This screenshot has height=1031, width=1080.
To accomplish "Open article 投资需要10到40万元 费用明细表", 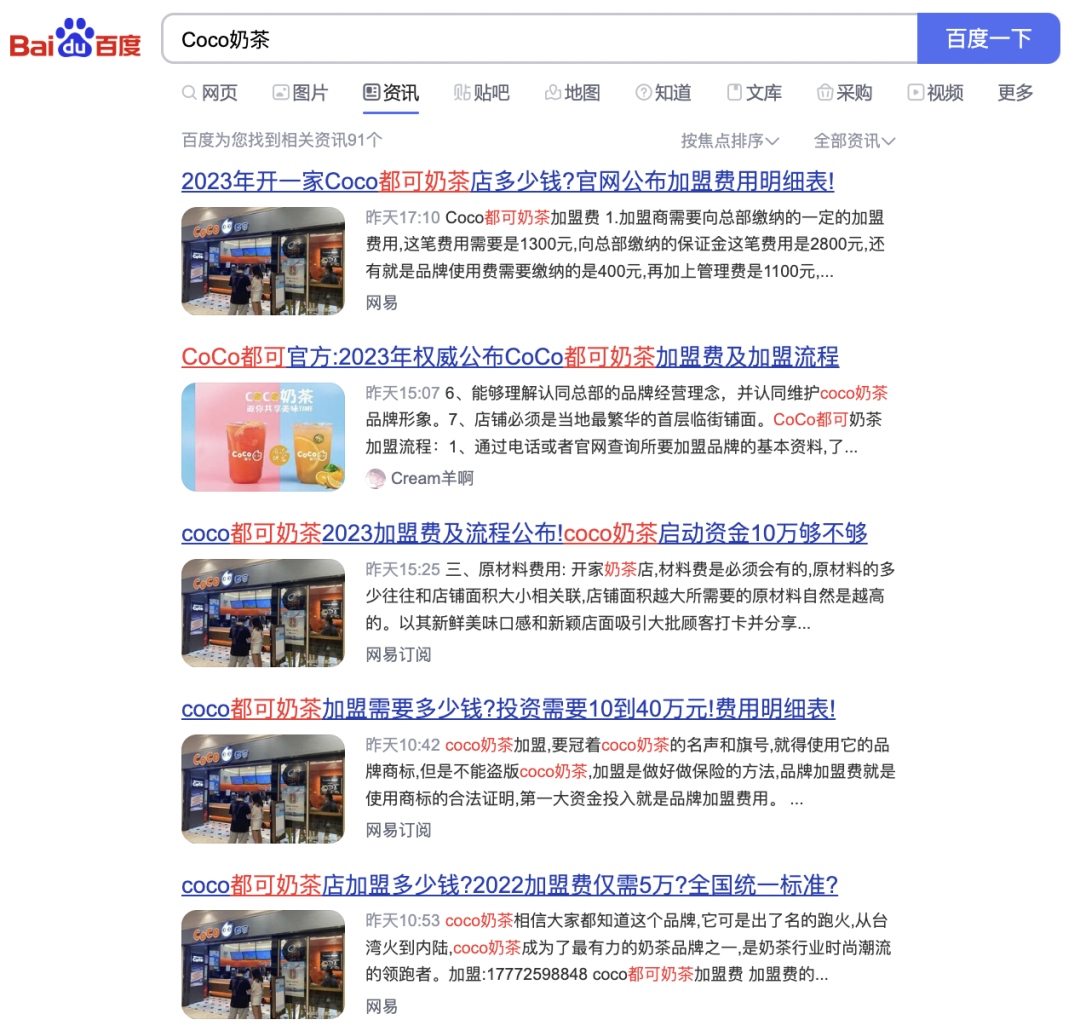I will tap(508, 709).
